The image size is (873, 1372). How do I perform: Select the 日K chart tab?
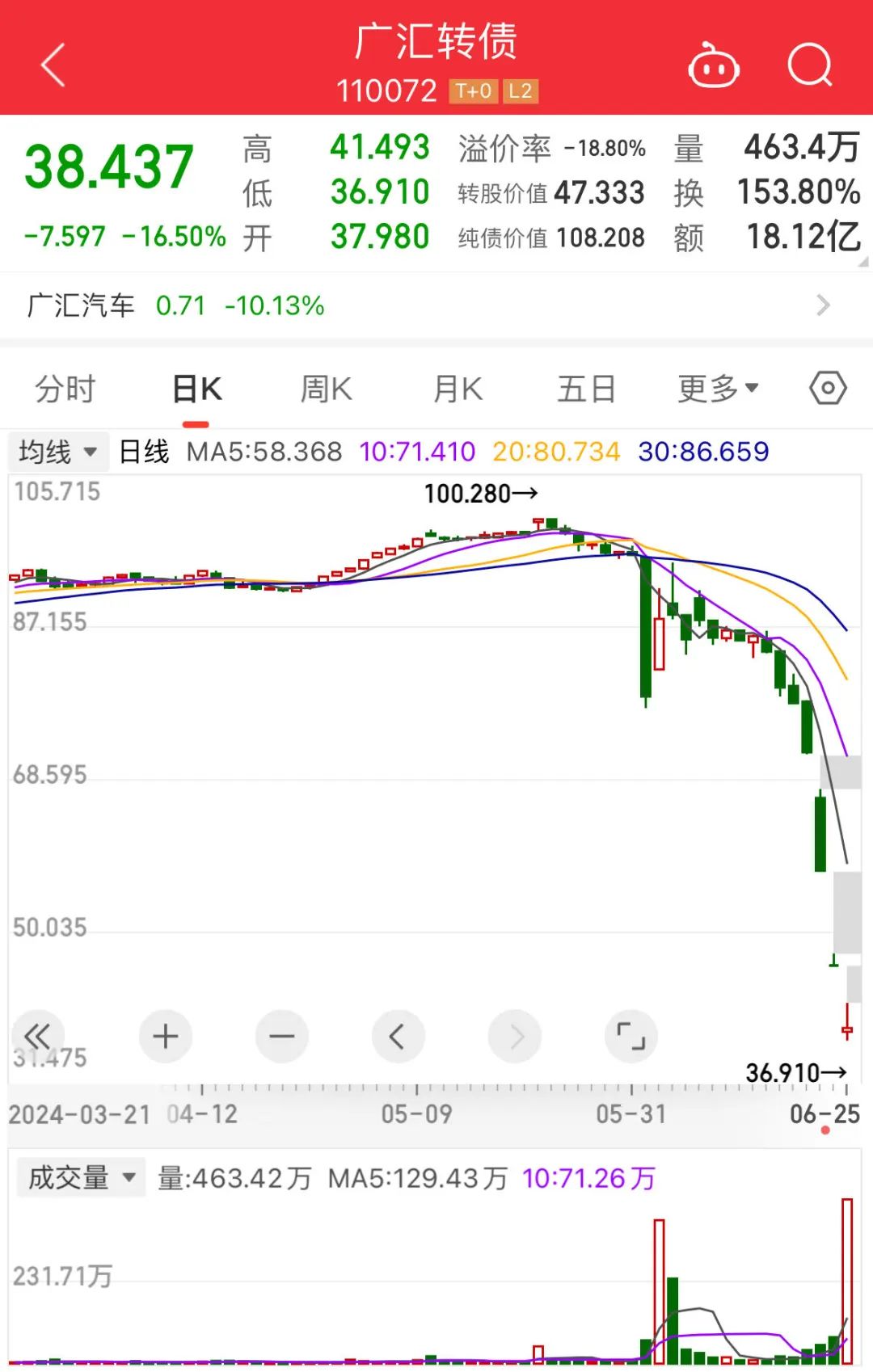[x=196, y=389]
